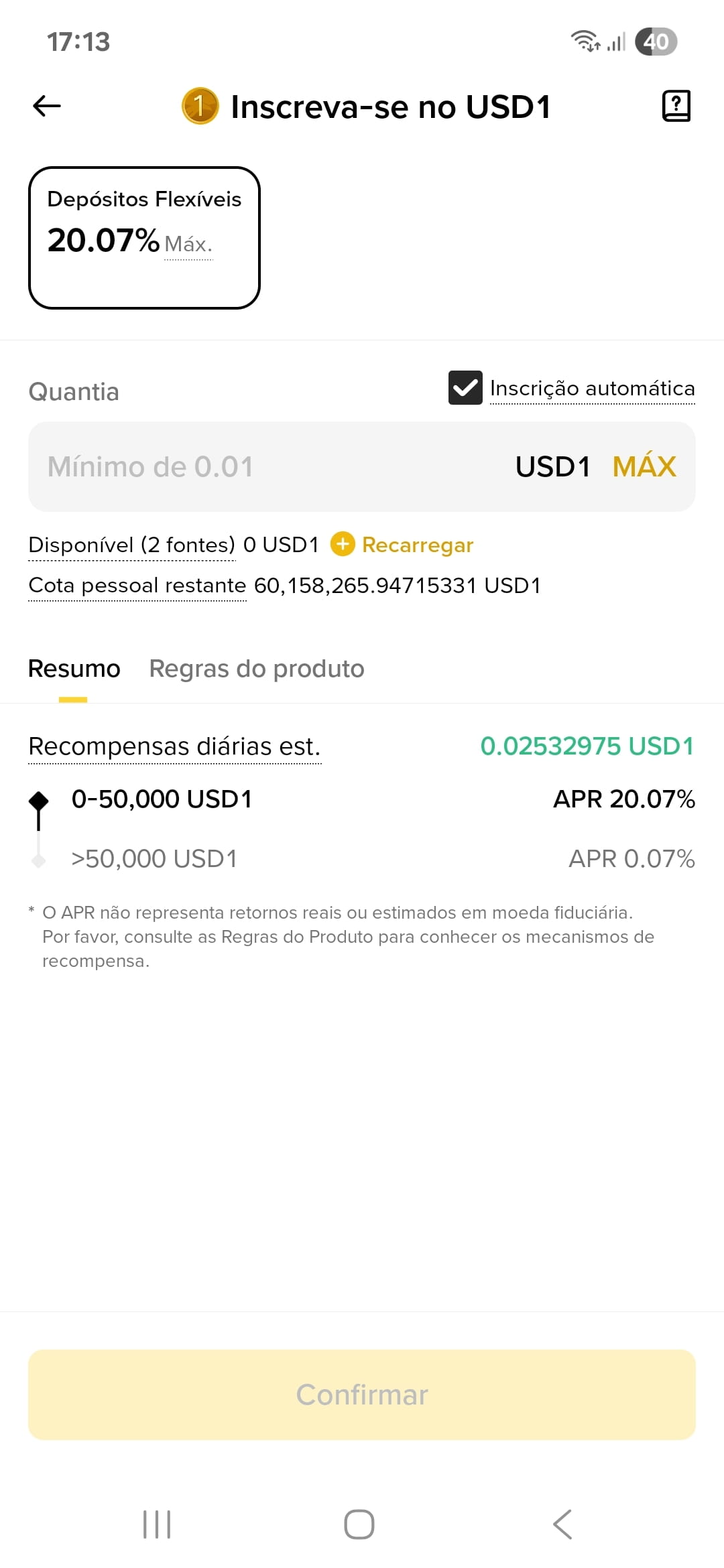Disable Inscrição automática

click(x=464, y=387)
